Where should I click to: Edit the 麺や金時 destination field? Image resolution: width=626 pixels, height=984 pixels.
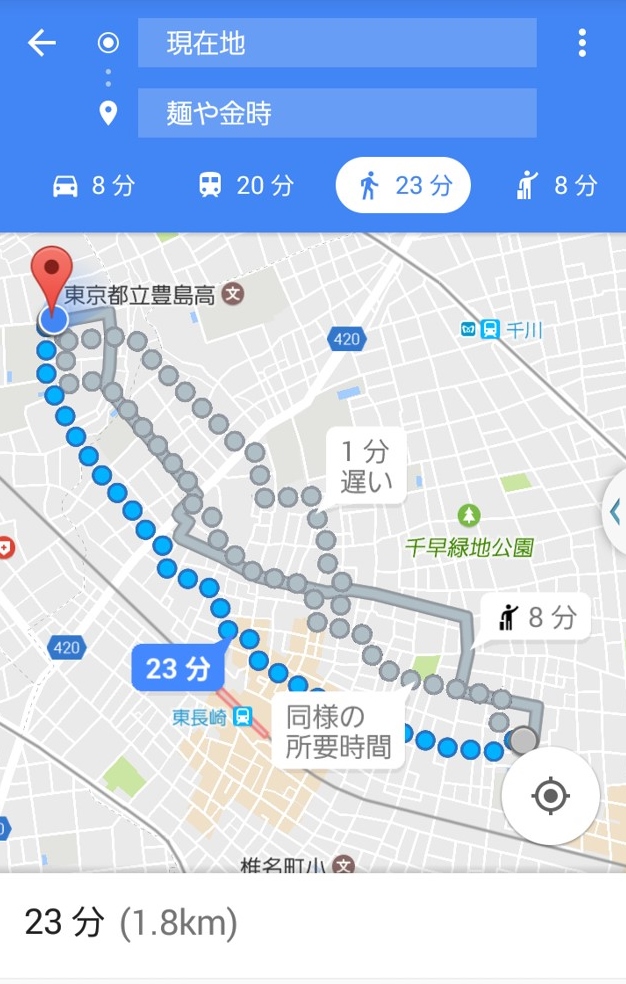point(337,113)
